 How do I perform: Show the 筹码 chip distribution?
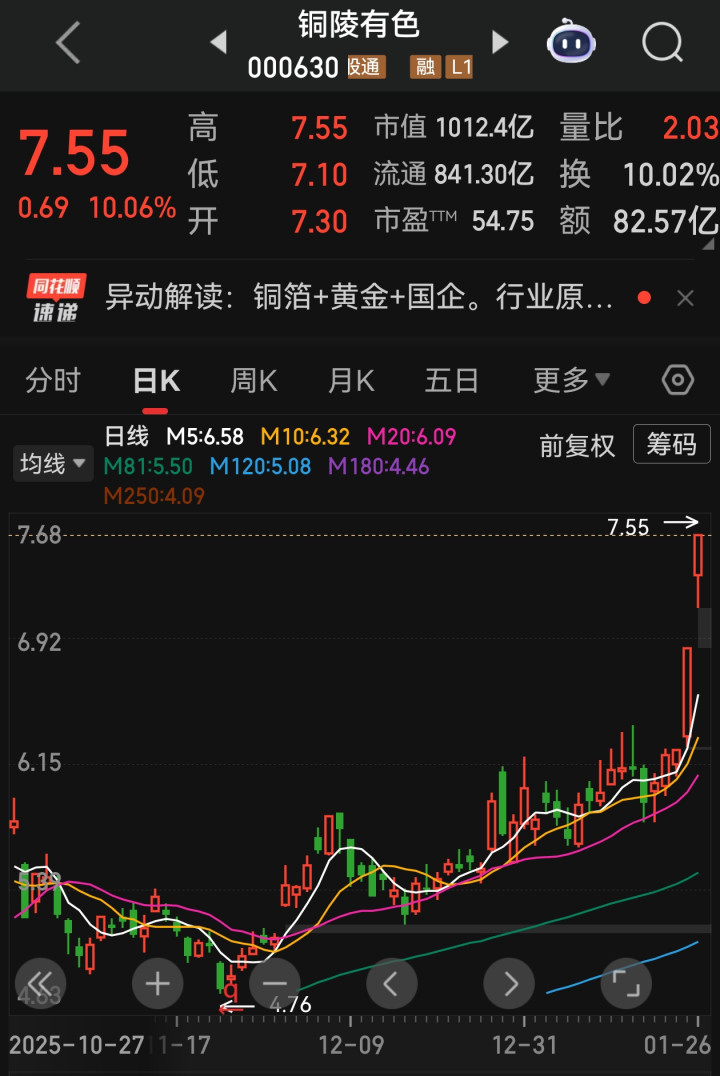click(x=671, y=445)
